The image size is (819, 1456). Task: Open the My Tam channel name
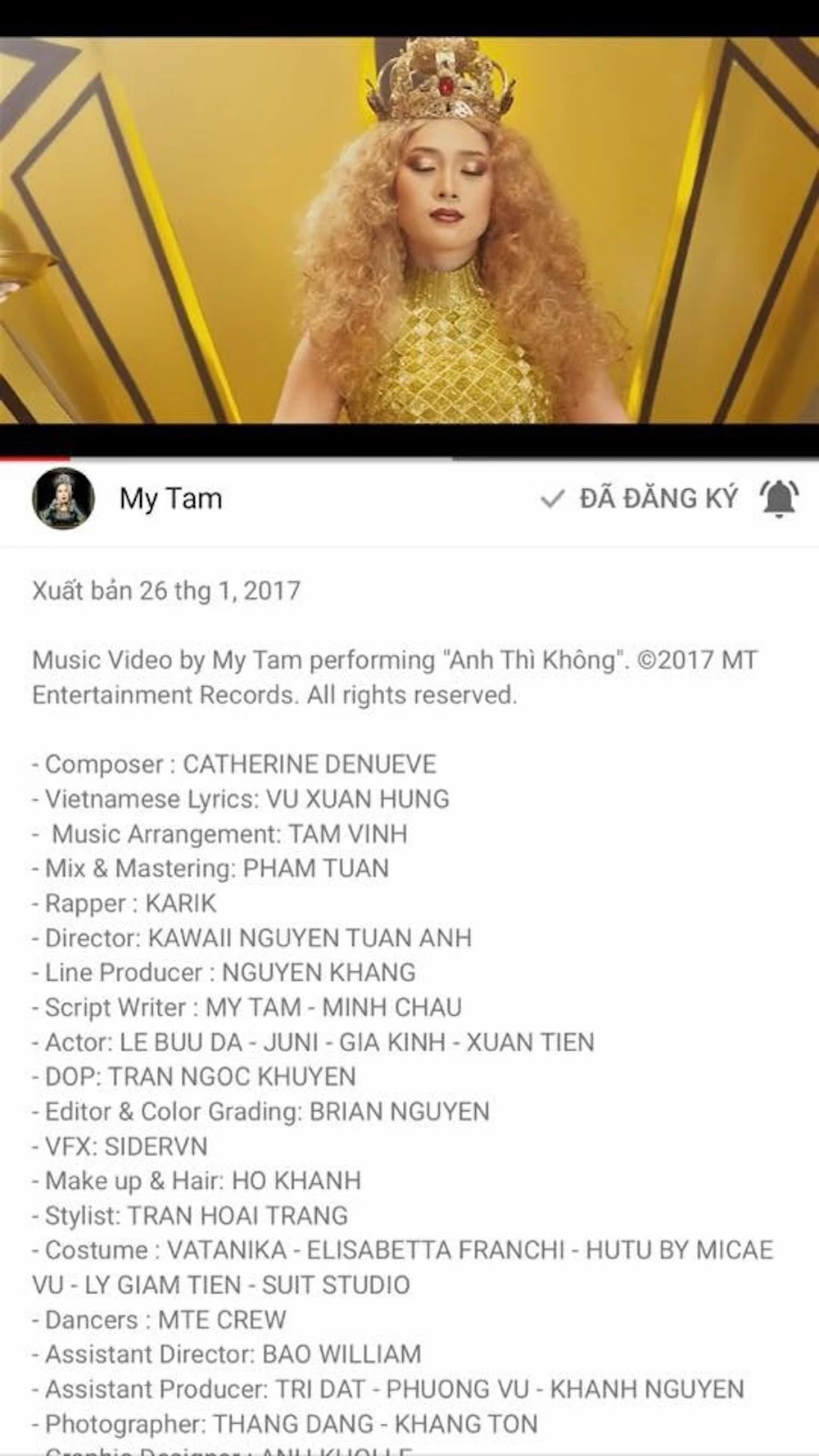coord(170,499)
